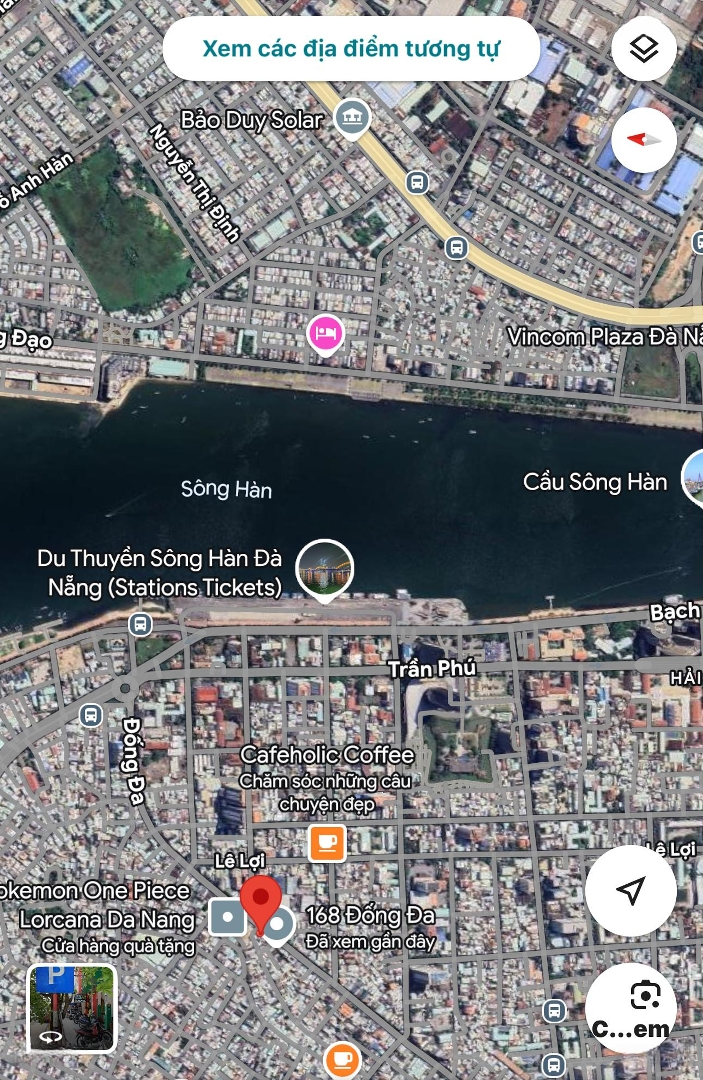
Task: Select Du Thuyền Sông Hàn Đà Nẵng marker
Action: [325, 569]
